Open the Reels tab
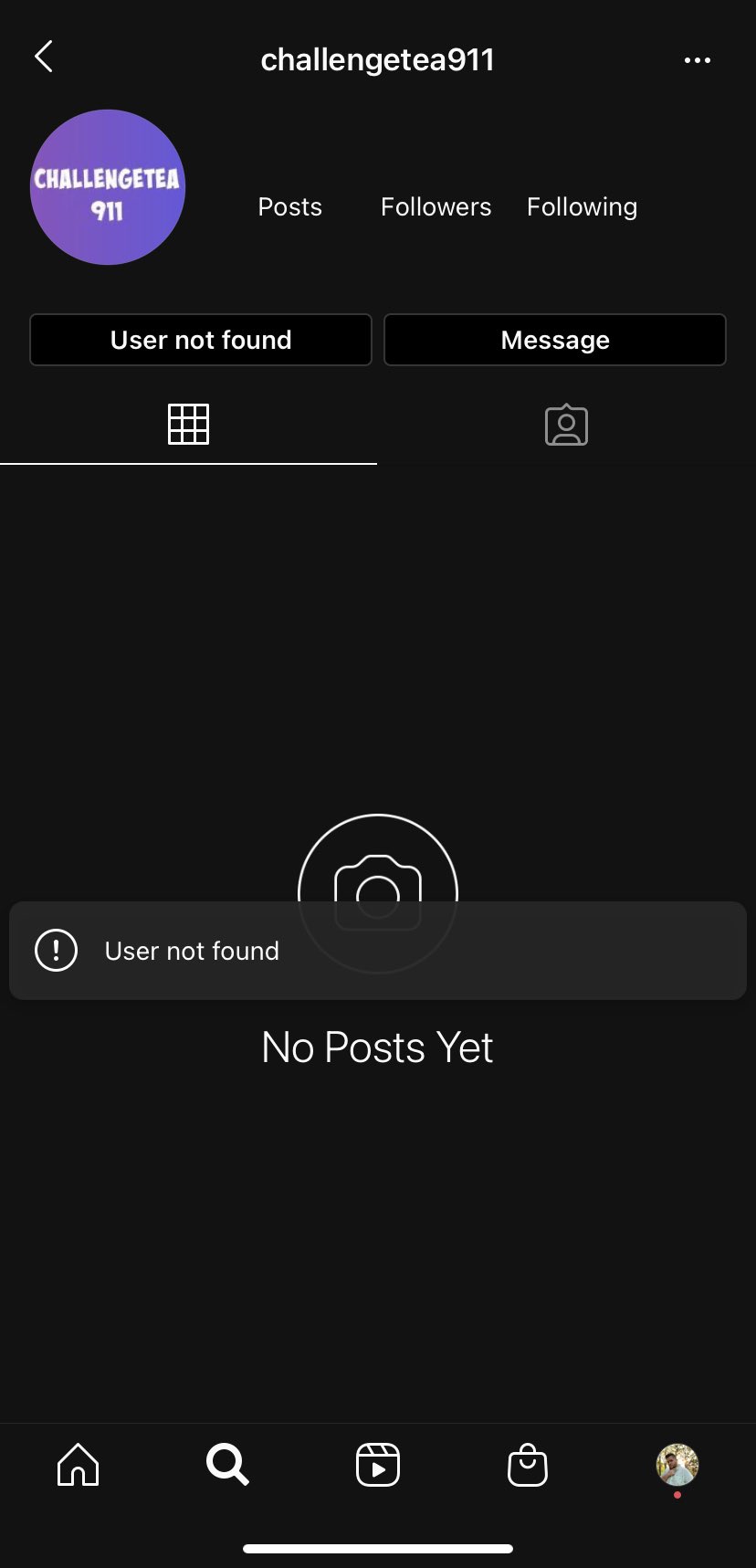The image size is (756, 1568). click(x=378, y=1465)
